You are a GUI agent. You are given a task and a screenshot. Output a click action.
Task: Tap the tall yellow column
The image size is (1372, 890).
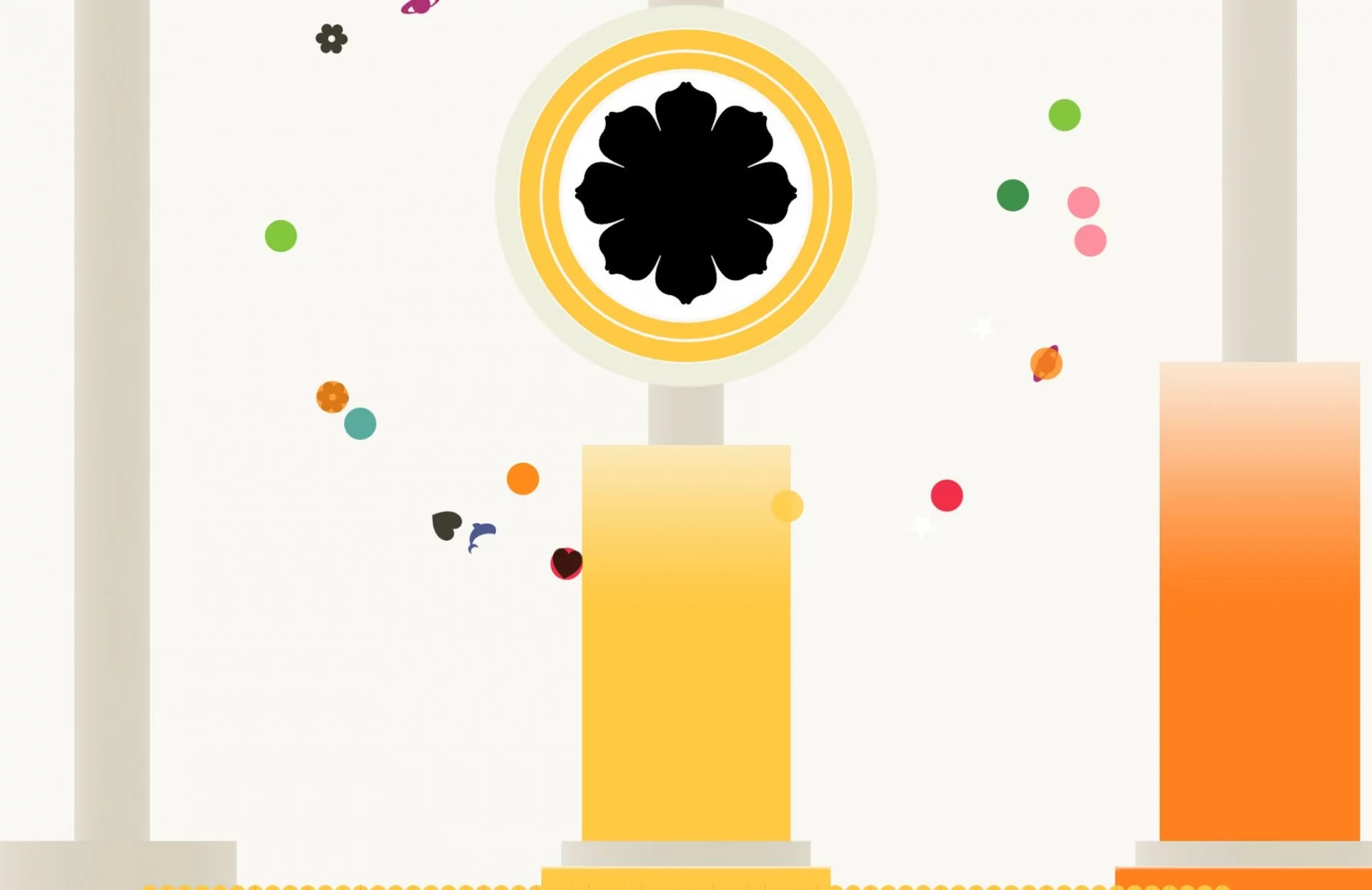click(x=686, y=643)
